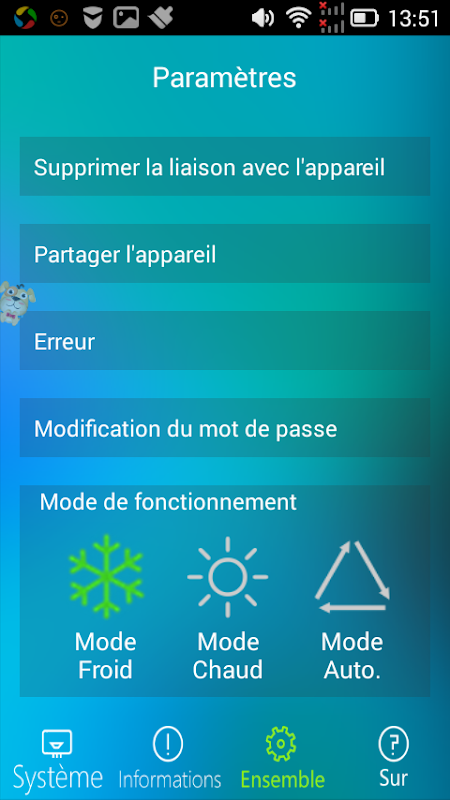Switch to the Informations tab
The image size is (450, 800).
[169, 759]
